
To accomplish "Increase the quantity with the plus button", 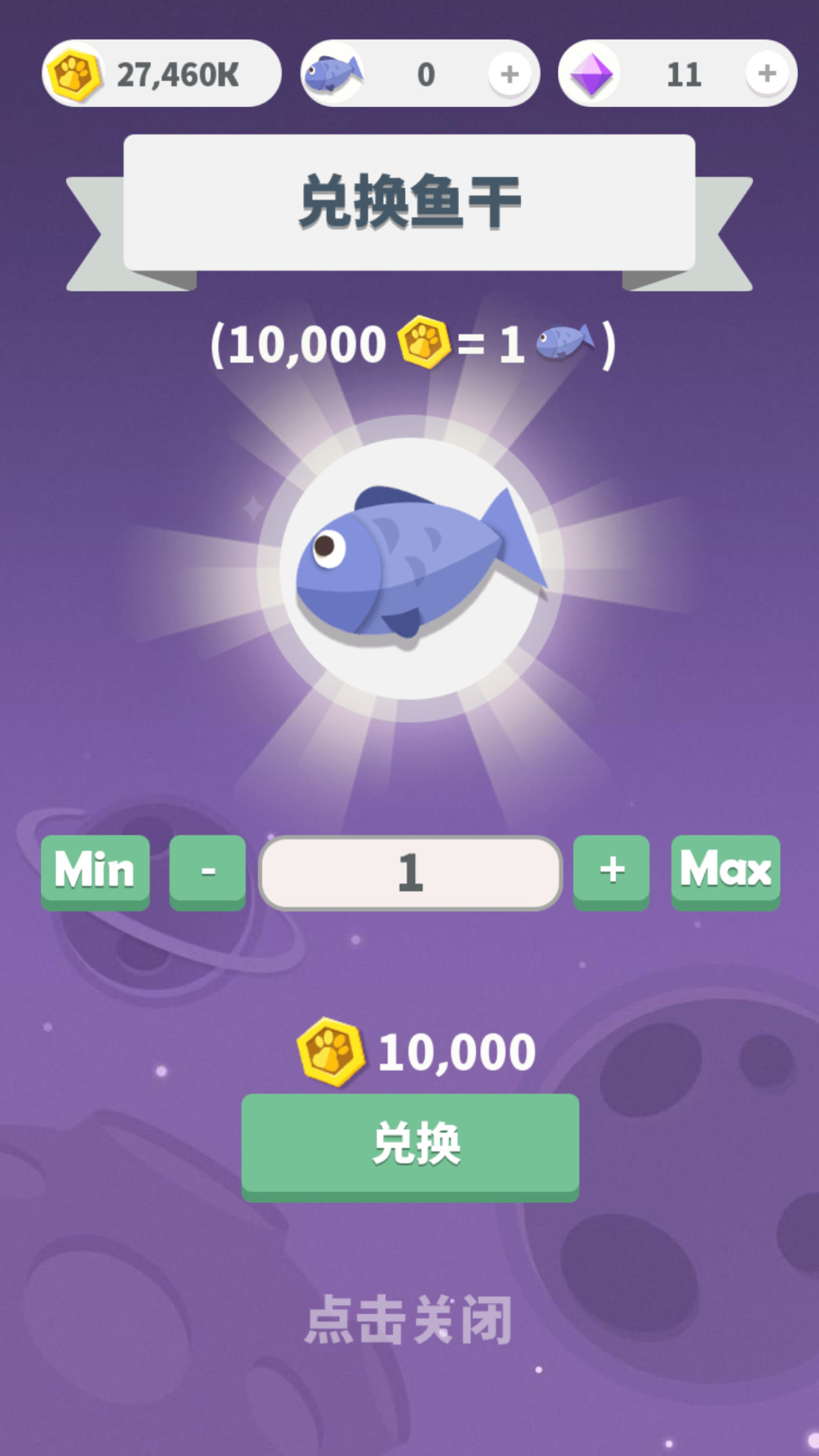I will click(x=611, y=870).
